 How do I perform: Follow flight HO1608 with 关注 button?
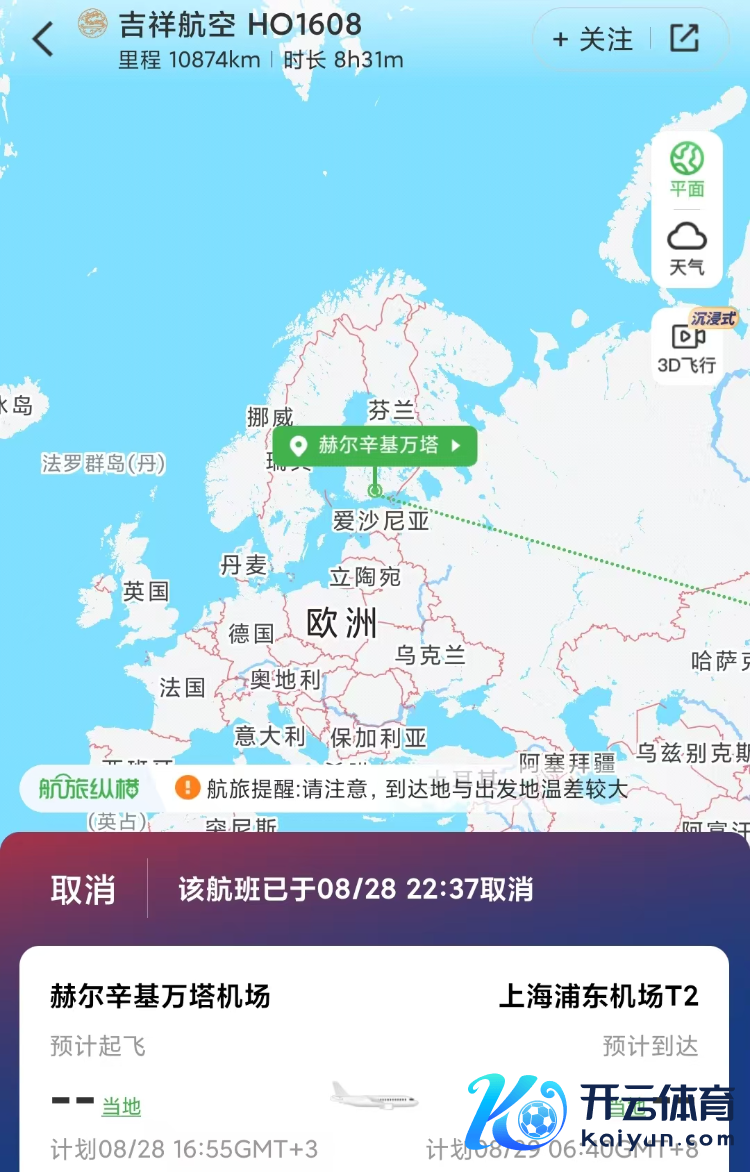coord(593,40)
